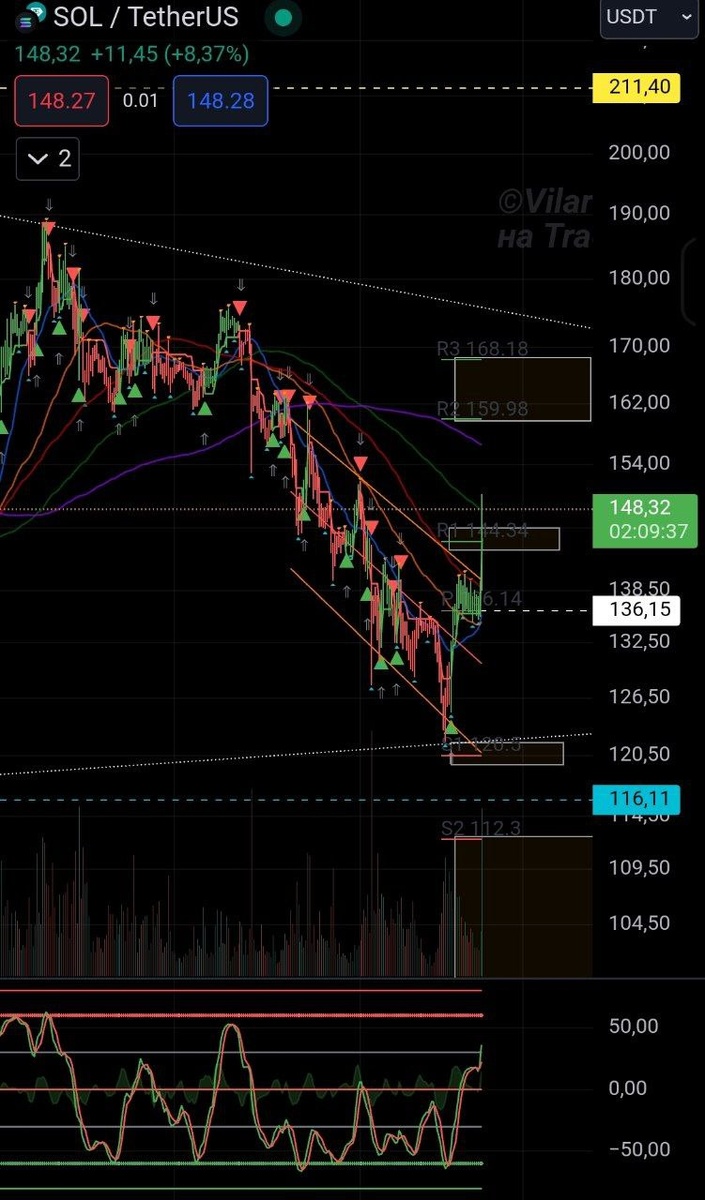Tap the blue 148.28 buy button
This screenshot has width=705, height=1200.
pyautogui.click(x=220, y=101)
